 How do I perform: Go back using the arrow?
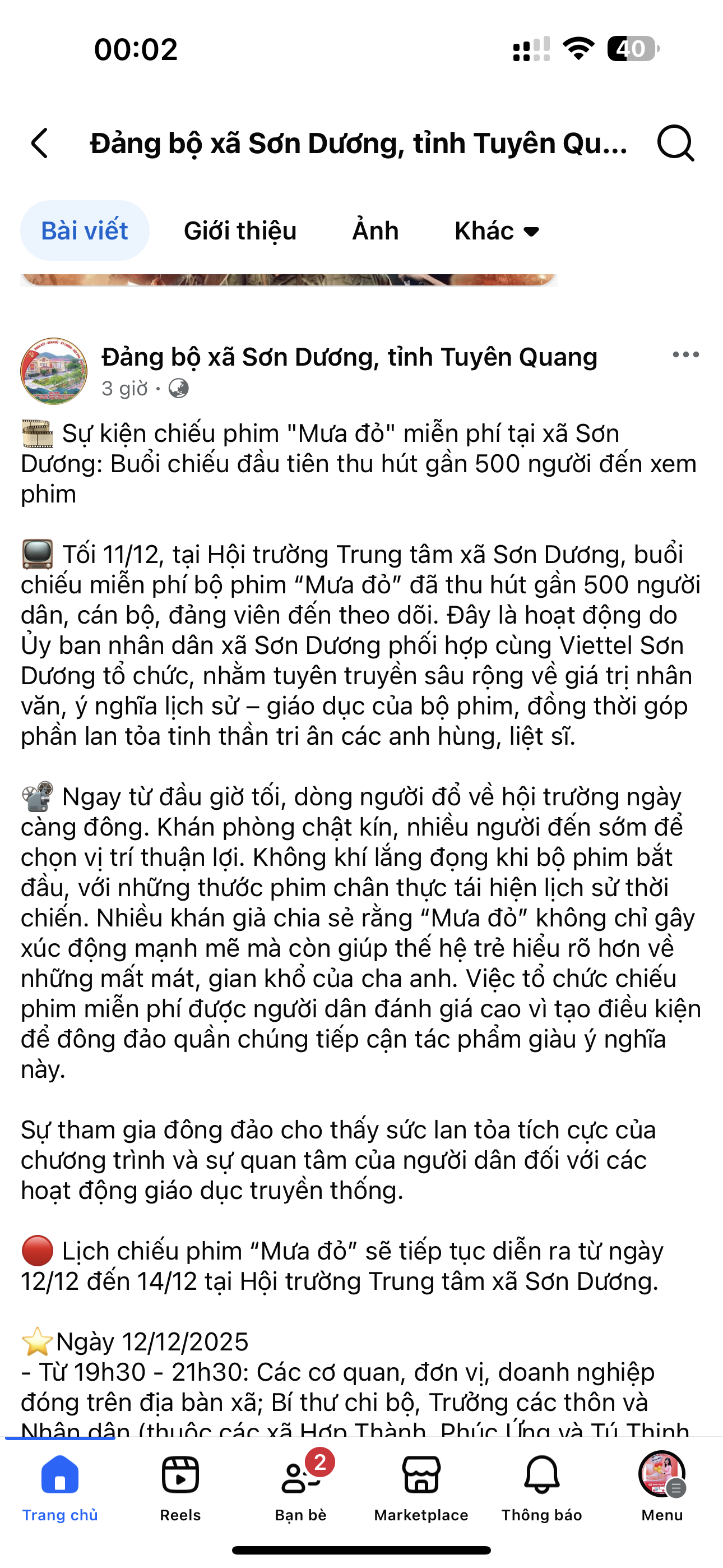40,144
